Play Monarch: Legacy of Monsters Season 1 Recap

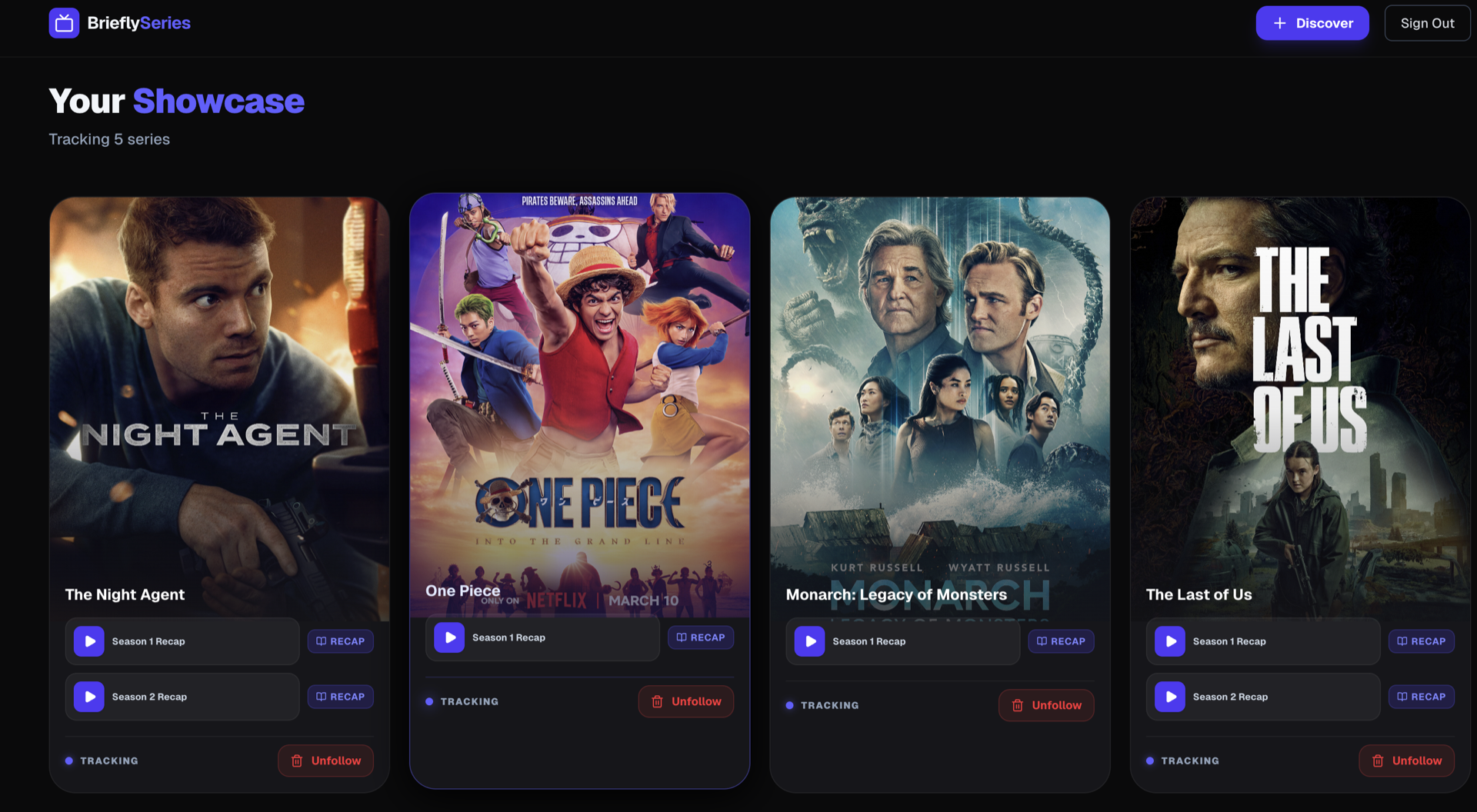pyautogui.click(x=809, y=641)
